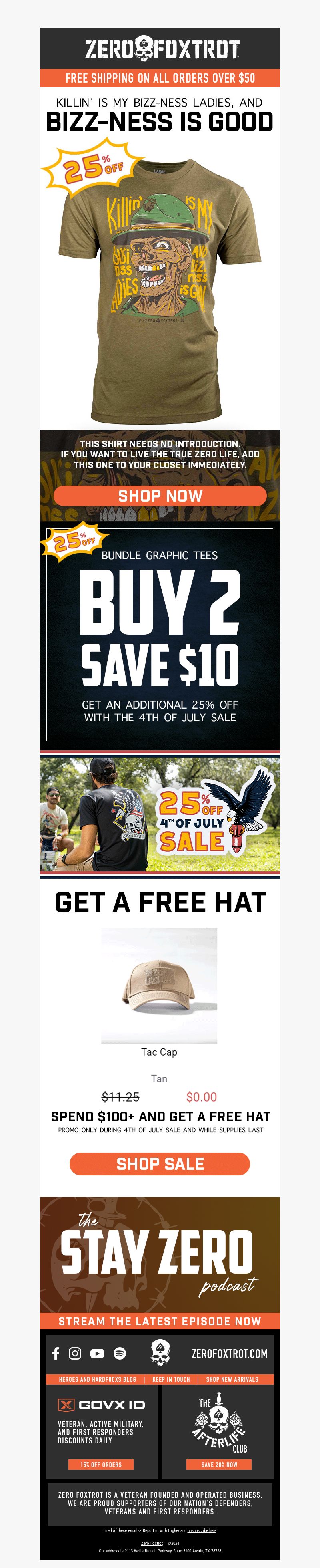Open Shop New Arrivals
320x1568 pixels.
pyautogui.click(x=232, y=1379)
